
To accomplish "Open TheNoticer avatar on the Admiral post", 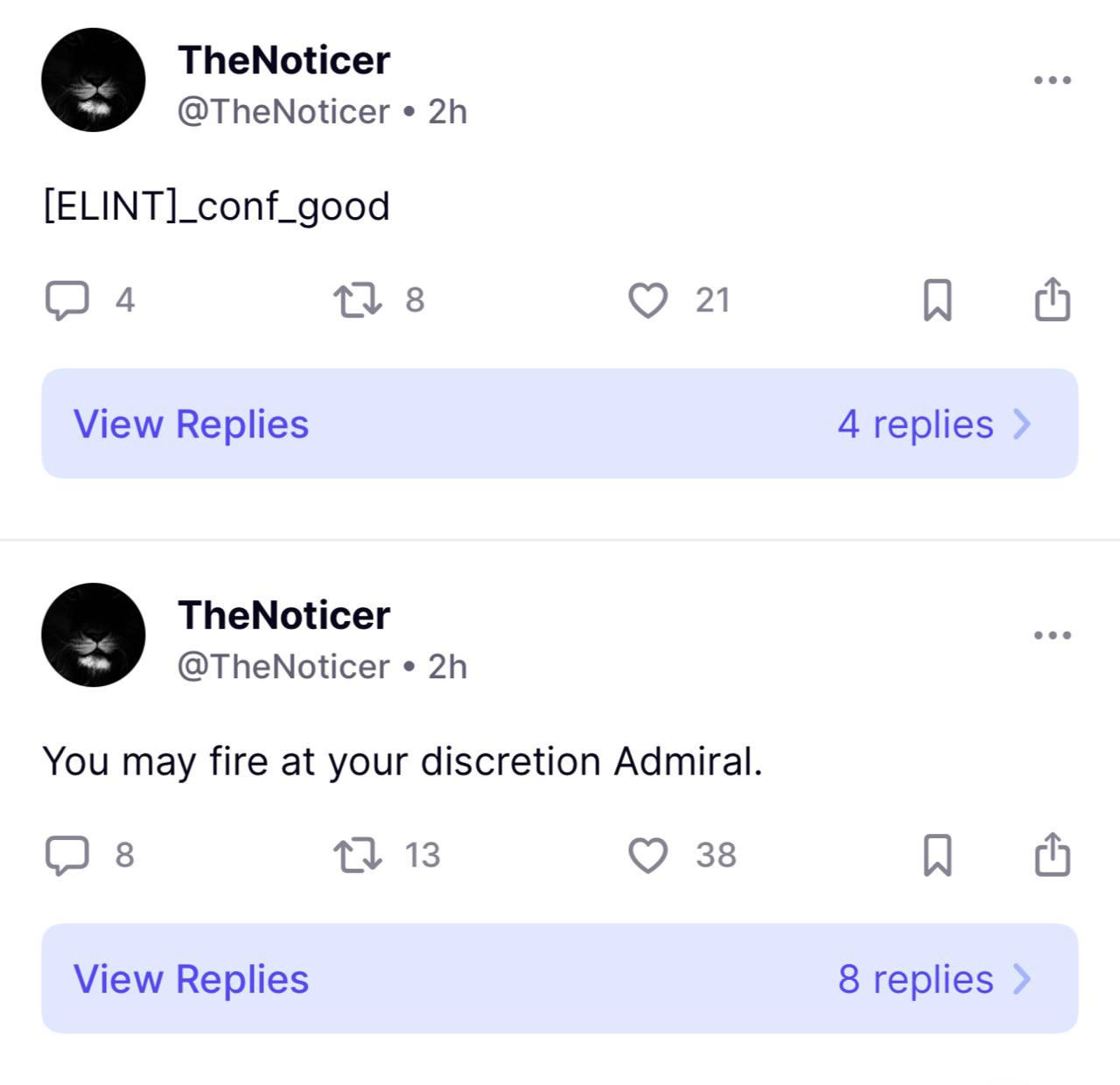I will click(94, 635).
